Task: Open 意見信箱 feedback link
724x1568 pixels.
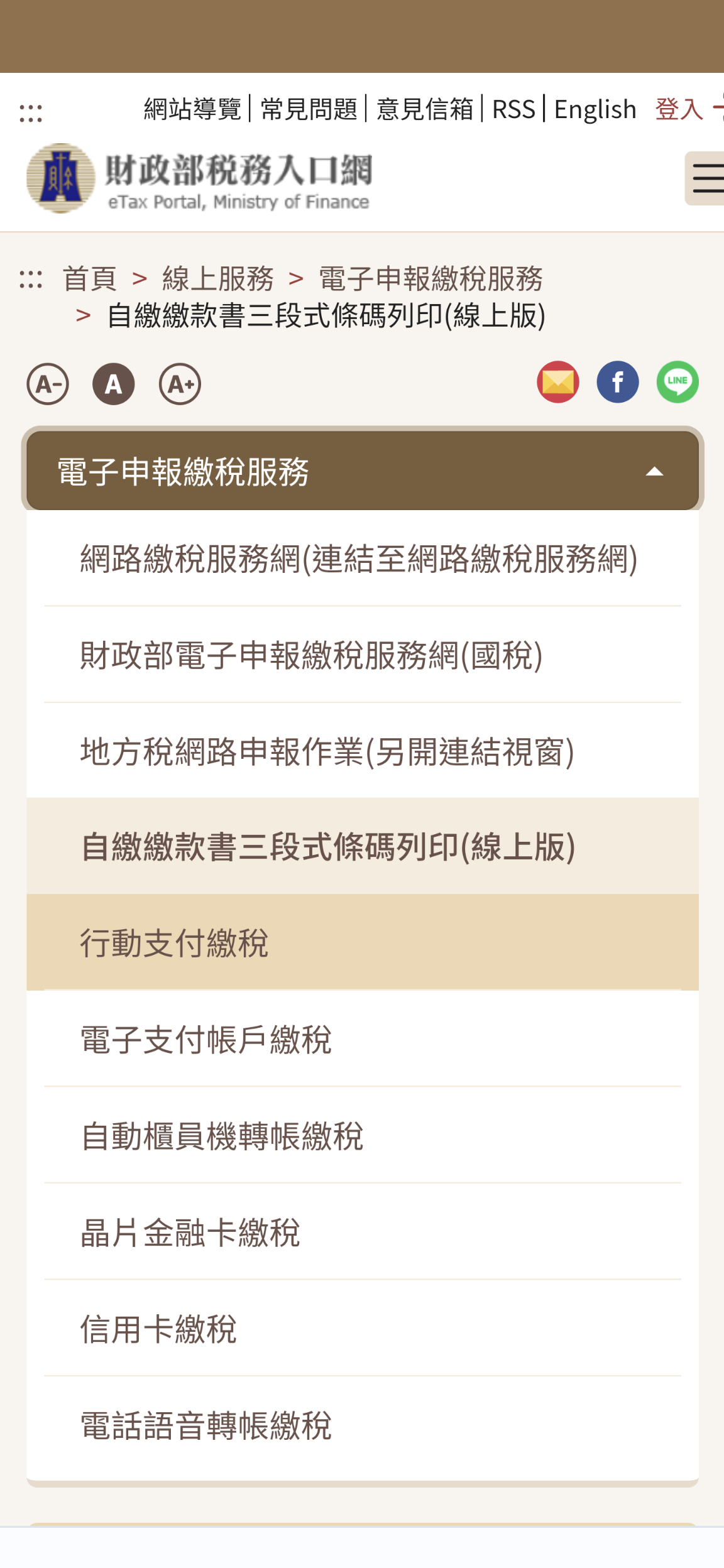Action: pos(425,109)
